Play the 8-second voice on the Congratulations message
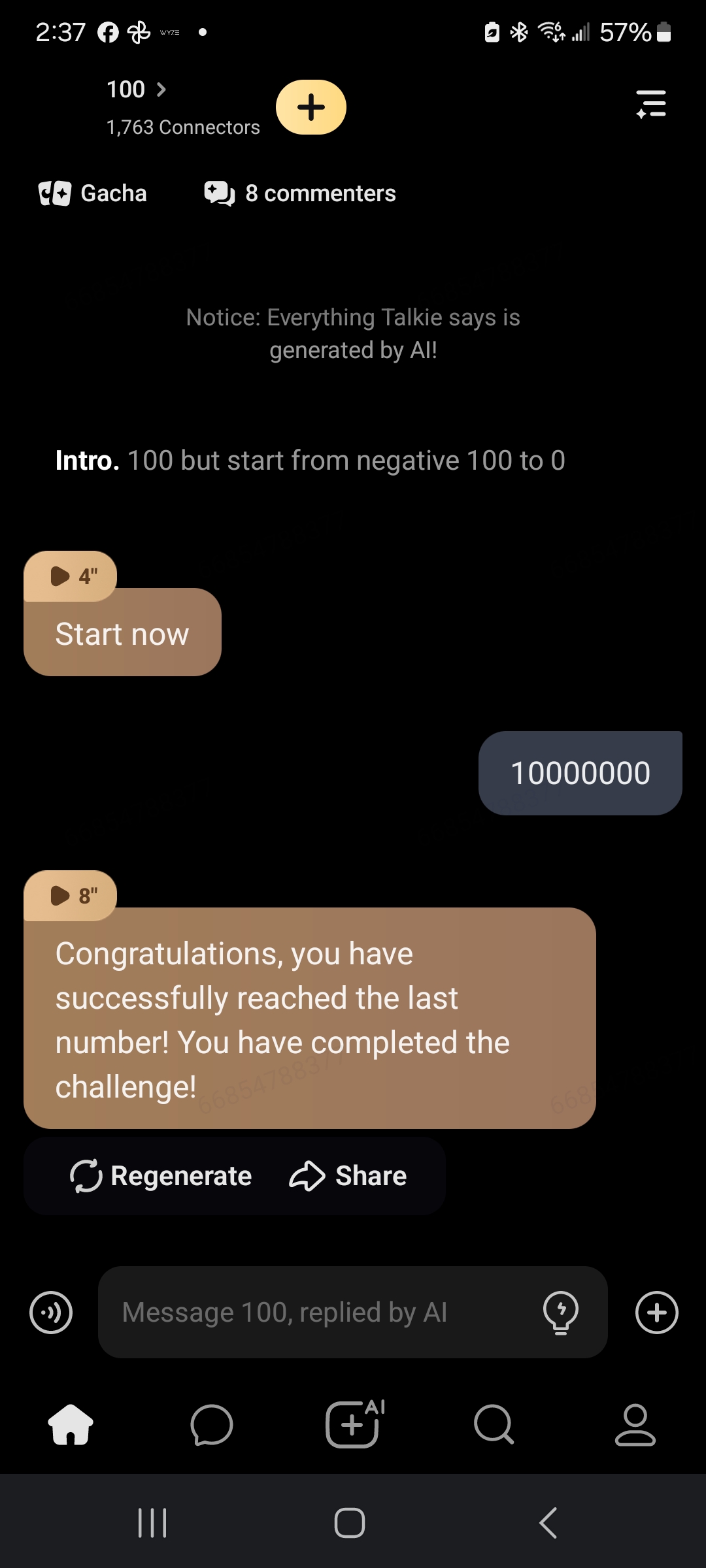The image size is (706, 1568). (71, 896)
